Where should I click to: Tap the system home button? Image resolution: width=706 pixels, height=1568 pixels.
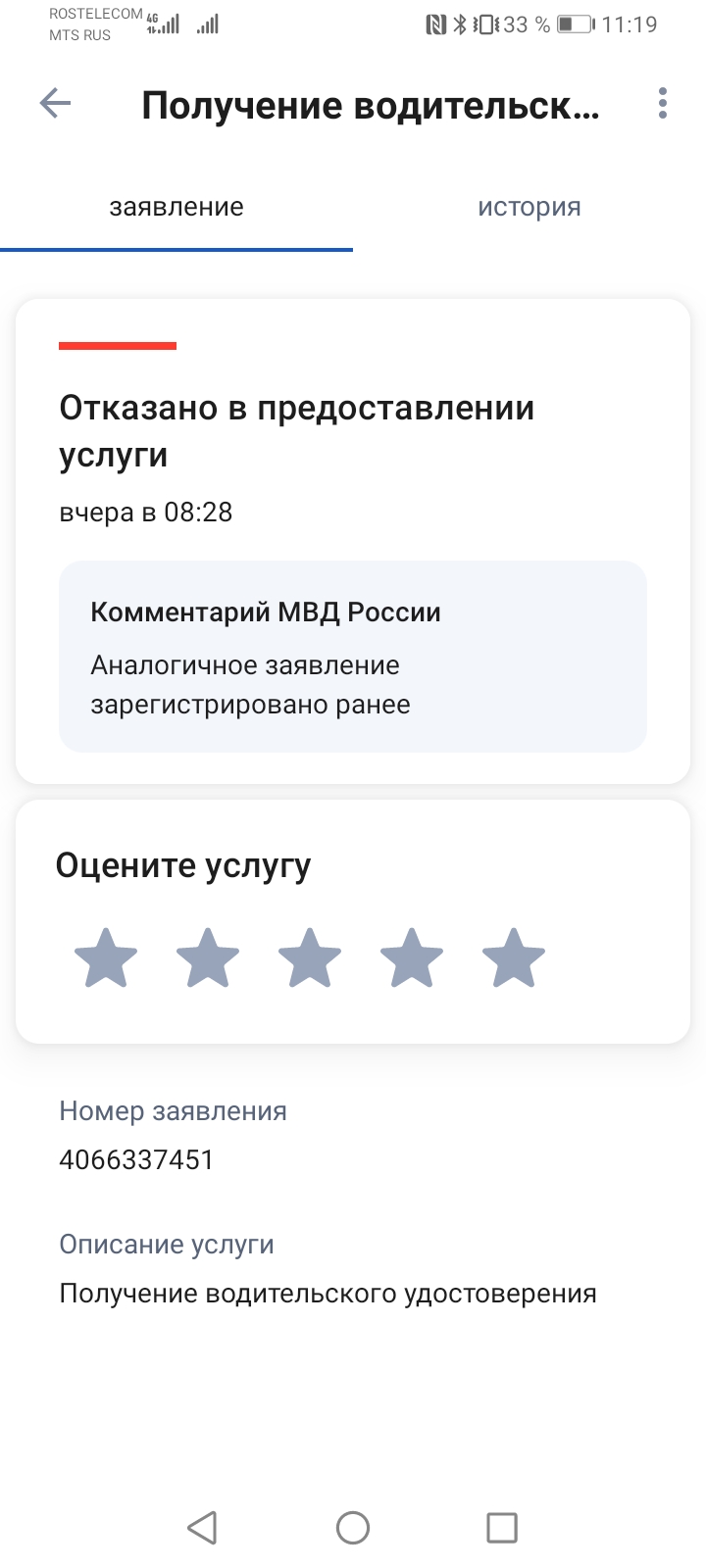[x=353, y=1527]
